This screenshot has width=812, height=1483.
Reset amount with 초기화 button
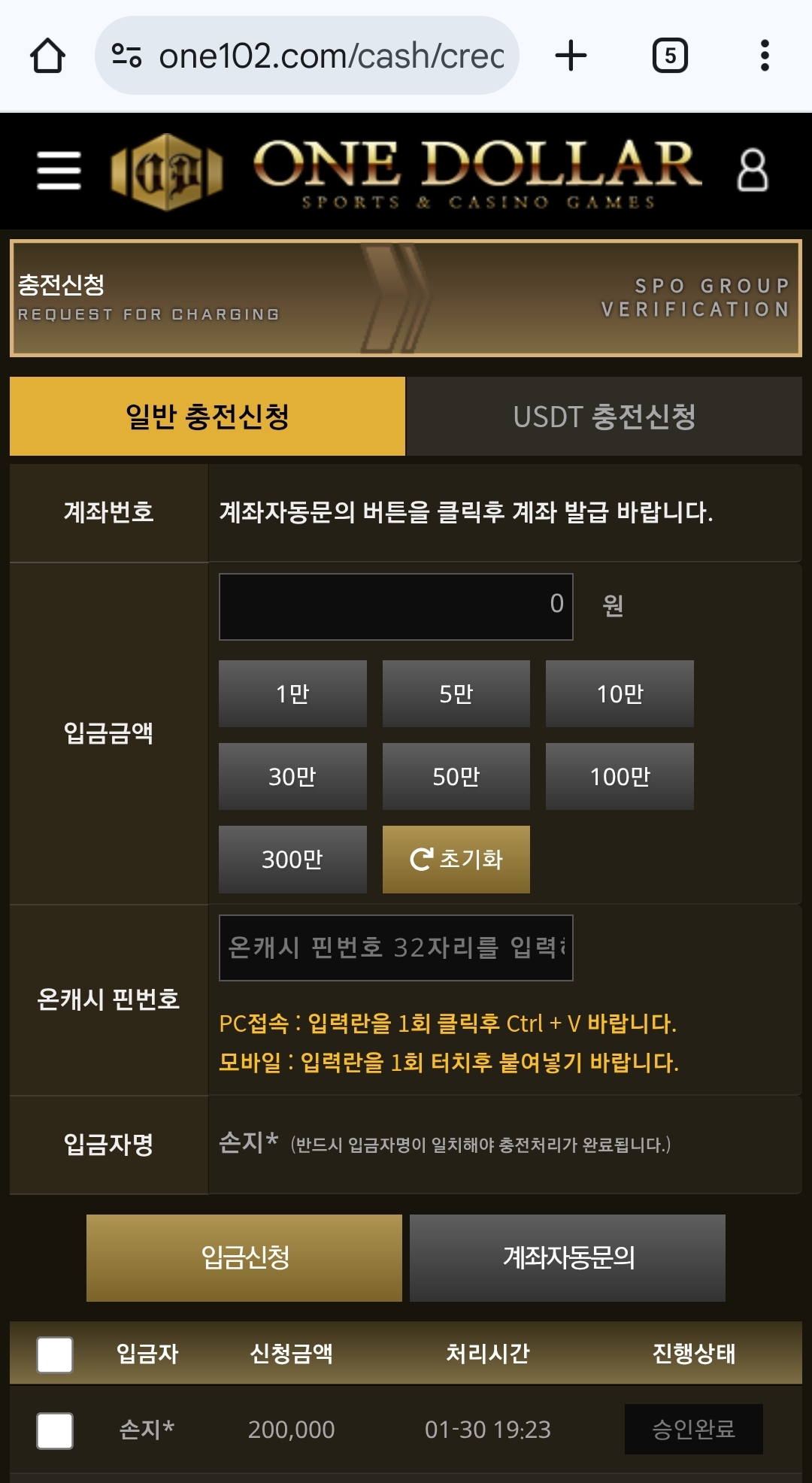click(x=456, y=860)
